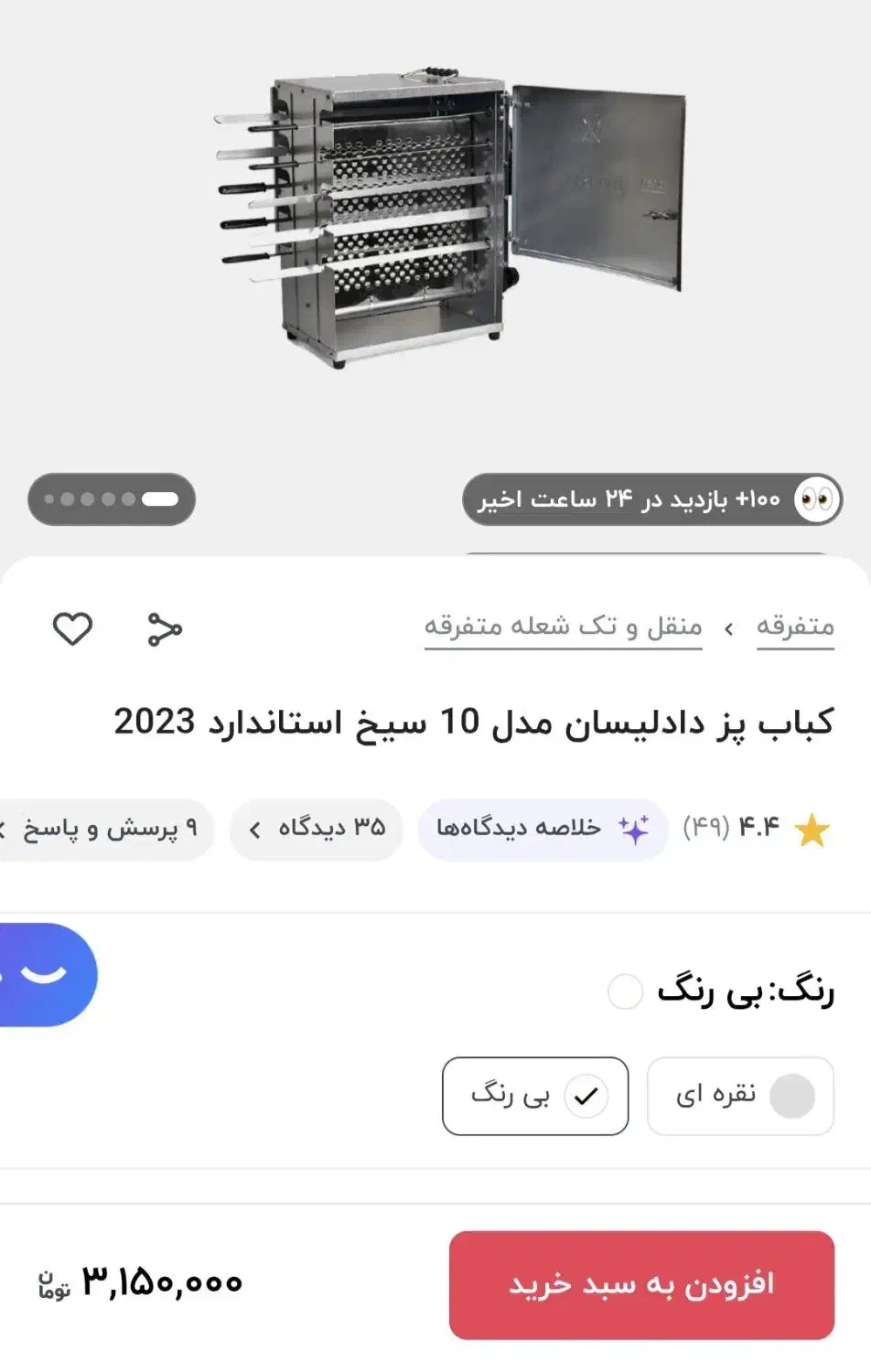
Task: Click the star icon next to the rating
Action: (x=813, y=829)
